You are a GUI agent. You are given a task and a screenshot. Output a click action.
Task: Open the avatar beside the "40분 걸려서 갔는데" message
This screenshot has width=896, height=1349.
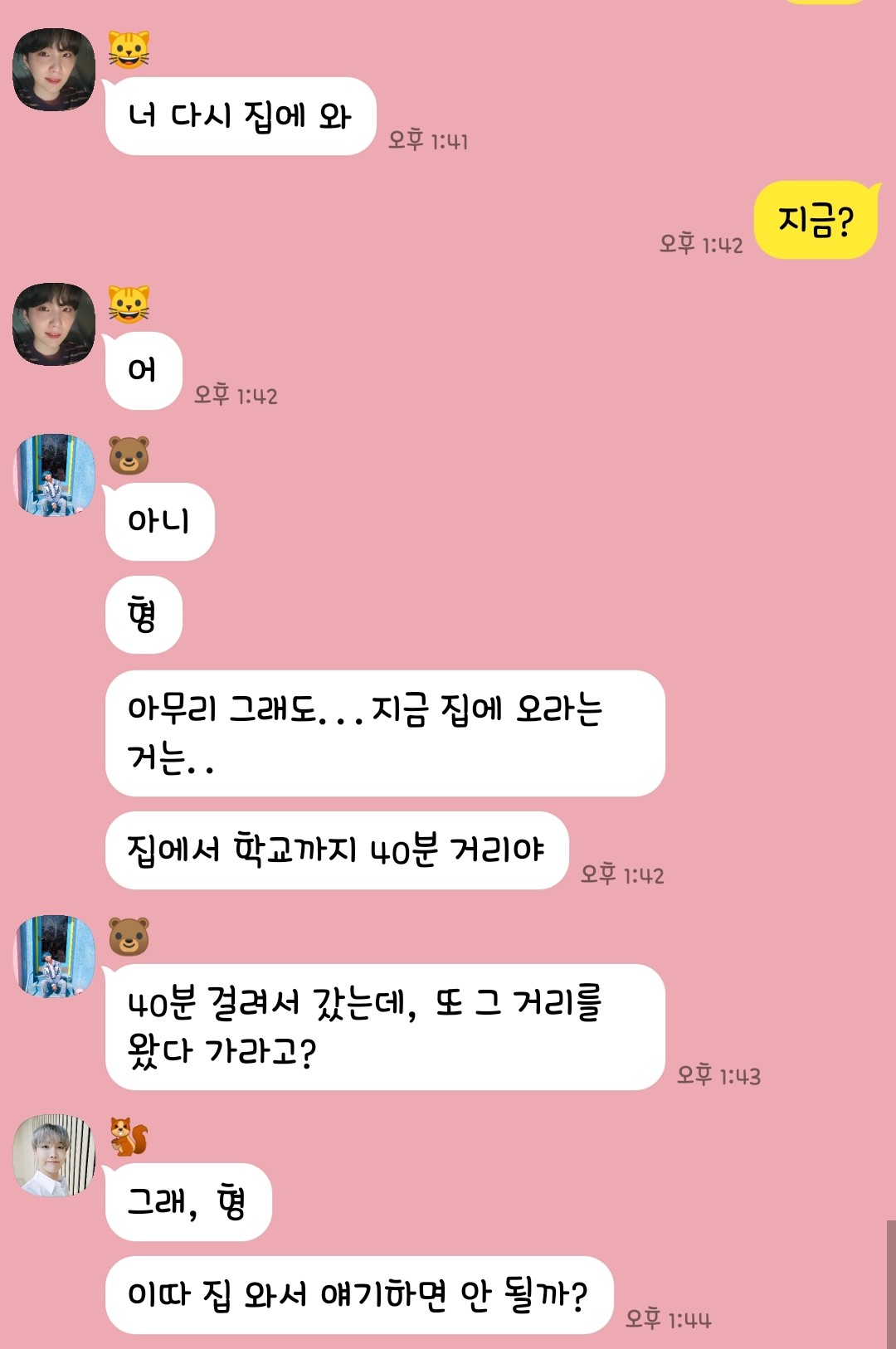(x=54, y=957)
